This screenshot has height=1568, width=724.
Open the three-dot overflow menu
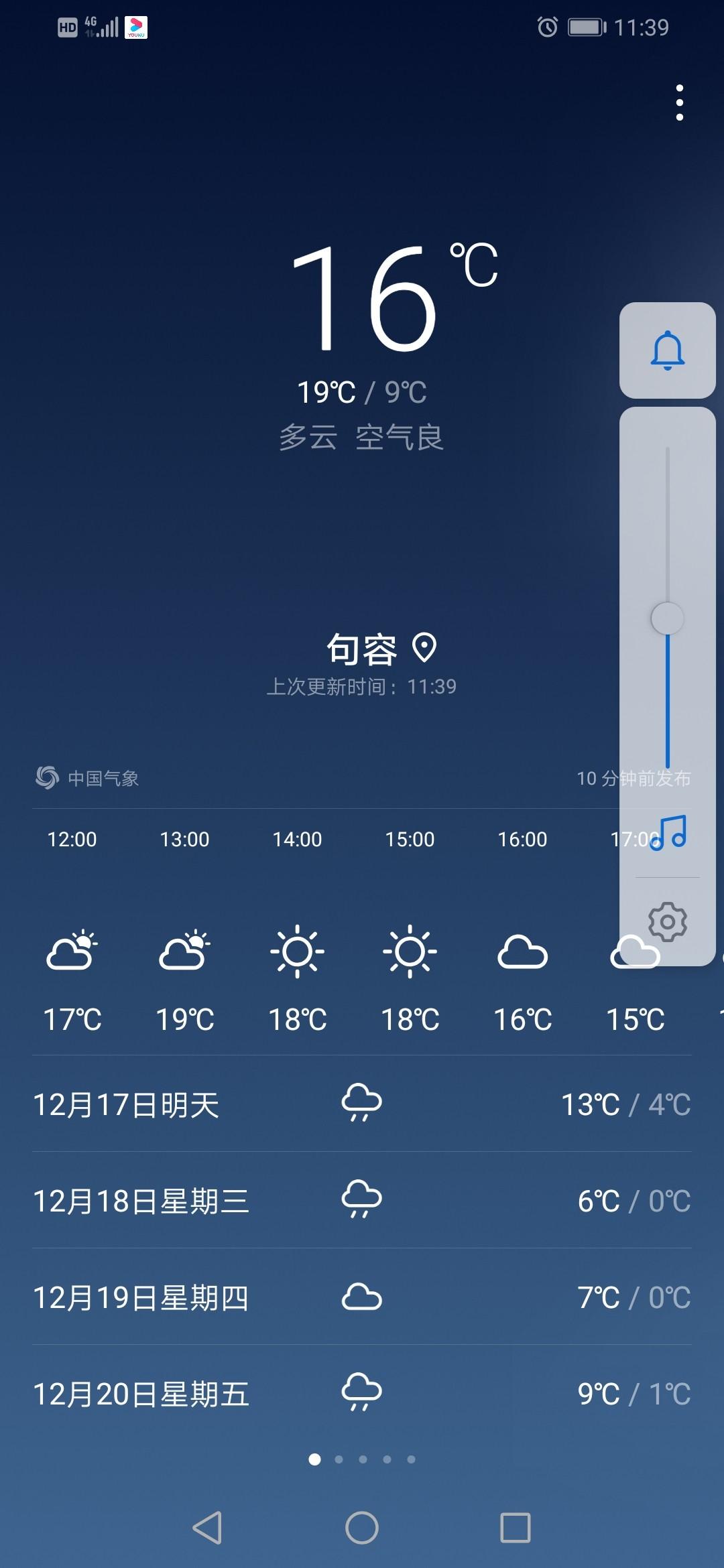[x=680, y=103]
